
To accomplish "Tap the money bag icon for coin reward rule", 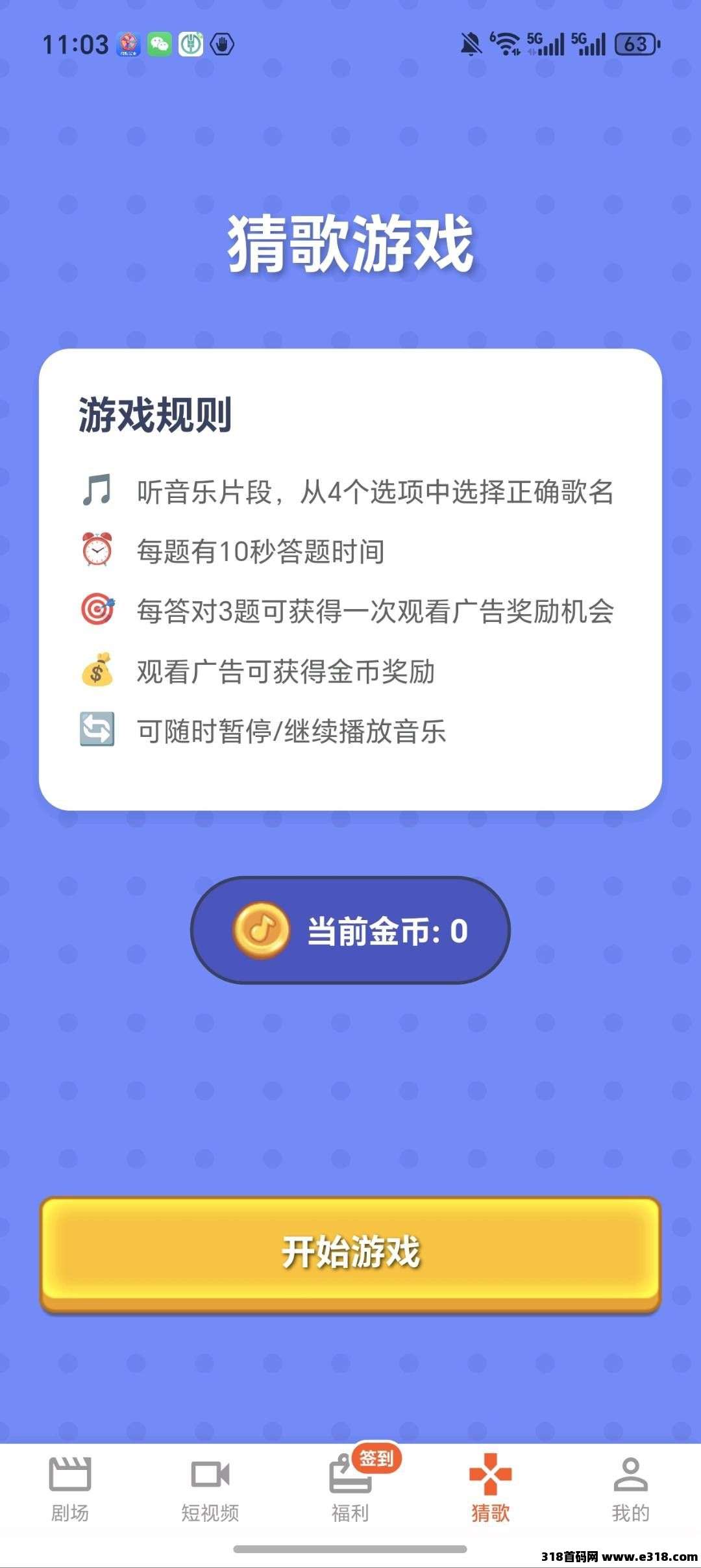I will [x=96, y=669].
